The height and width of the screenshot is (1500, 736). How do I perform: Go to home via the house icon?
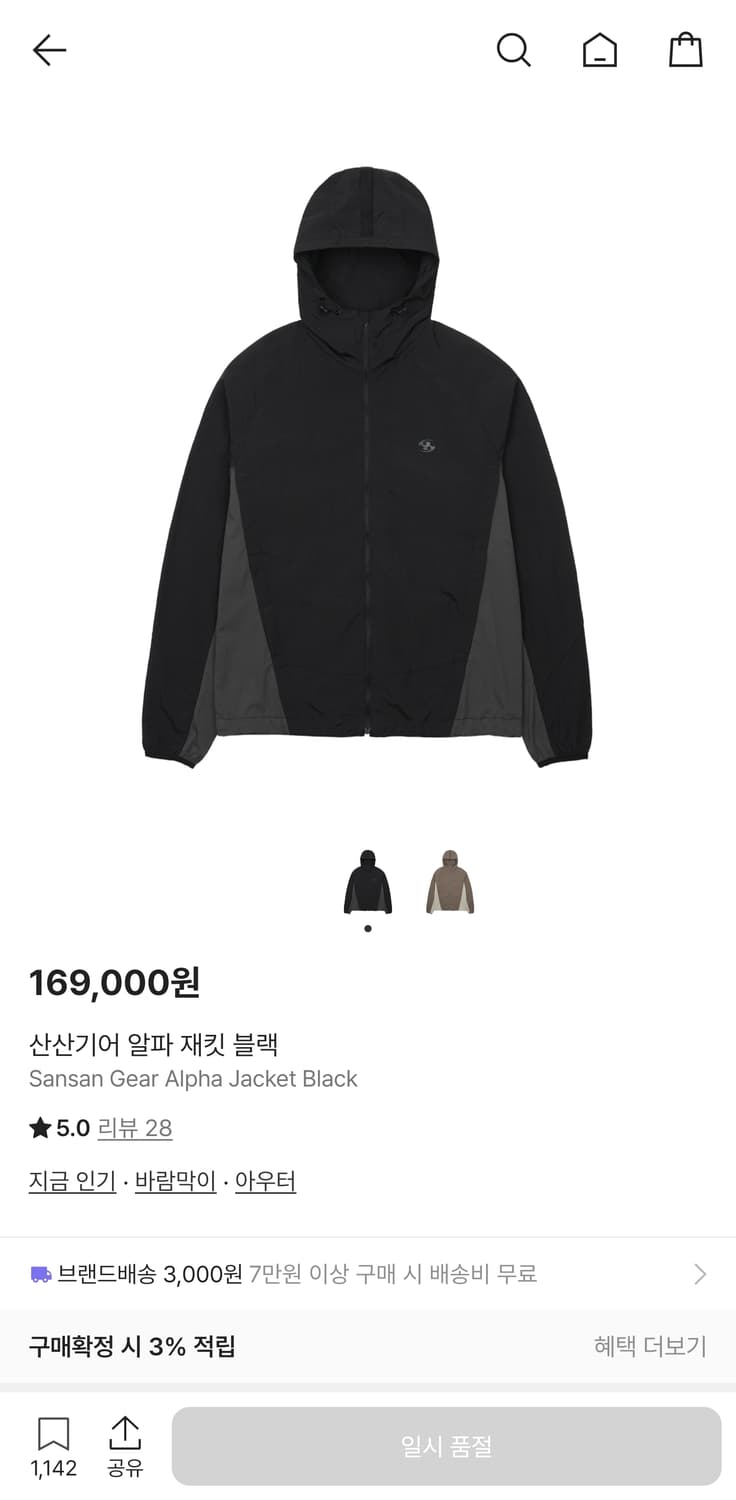point(599,49)
